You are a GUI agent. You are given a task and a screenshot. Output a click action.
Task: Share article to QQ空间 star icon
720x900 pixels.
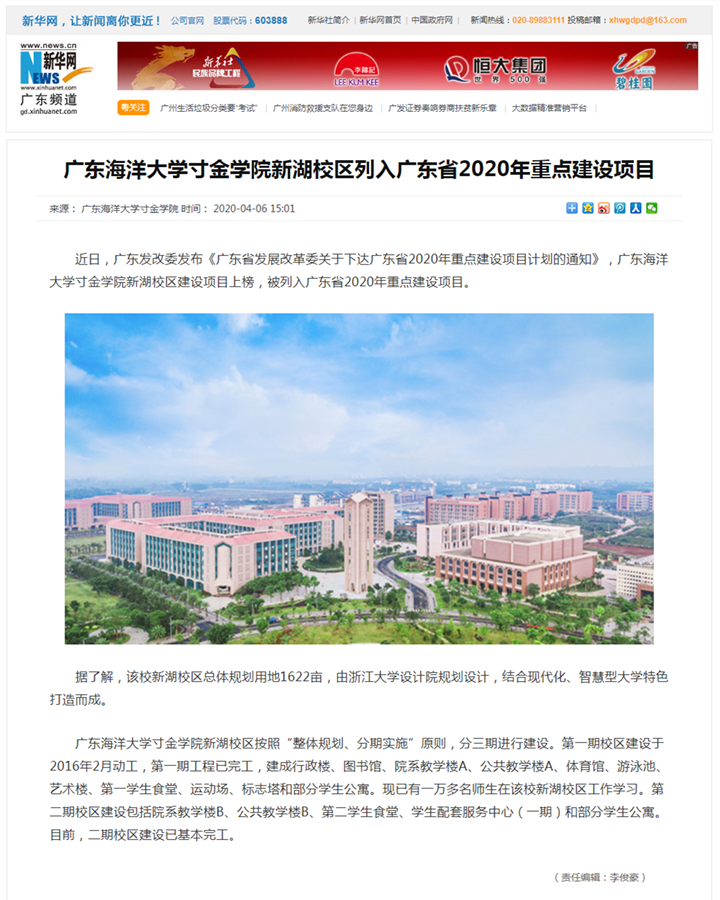point(588,208)
